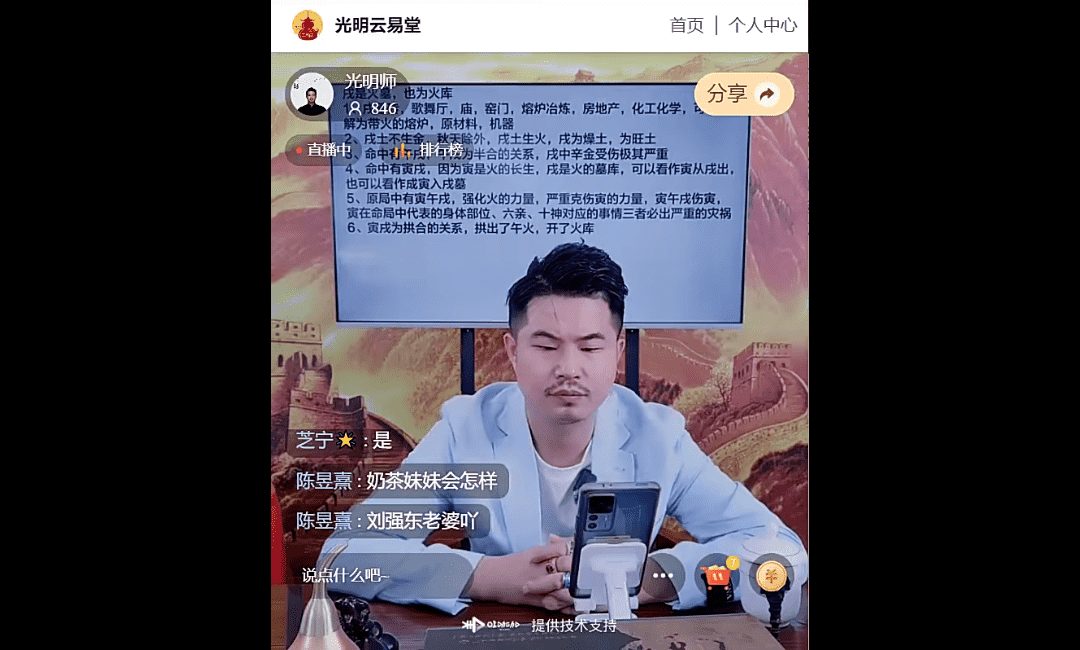Open the three-dot more options menu

662,575
